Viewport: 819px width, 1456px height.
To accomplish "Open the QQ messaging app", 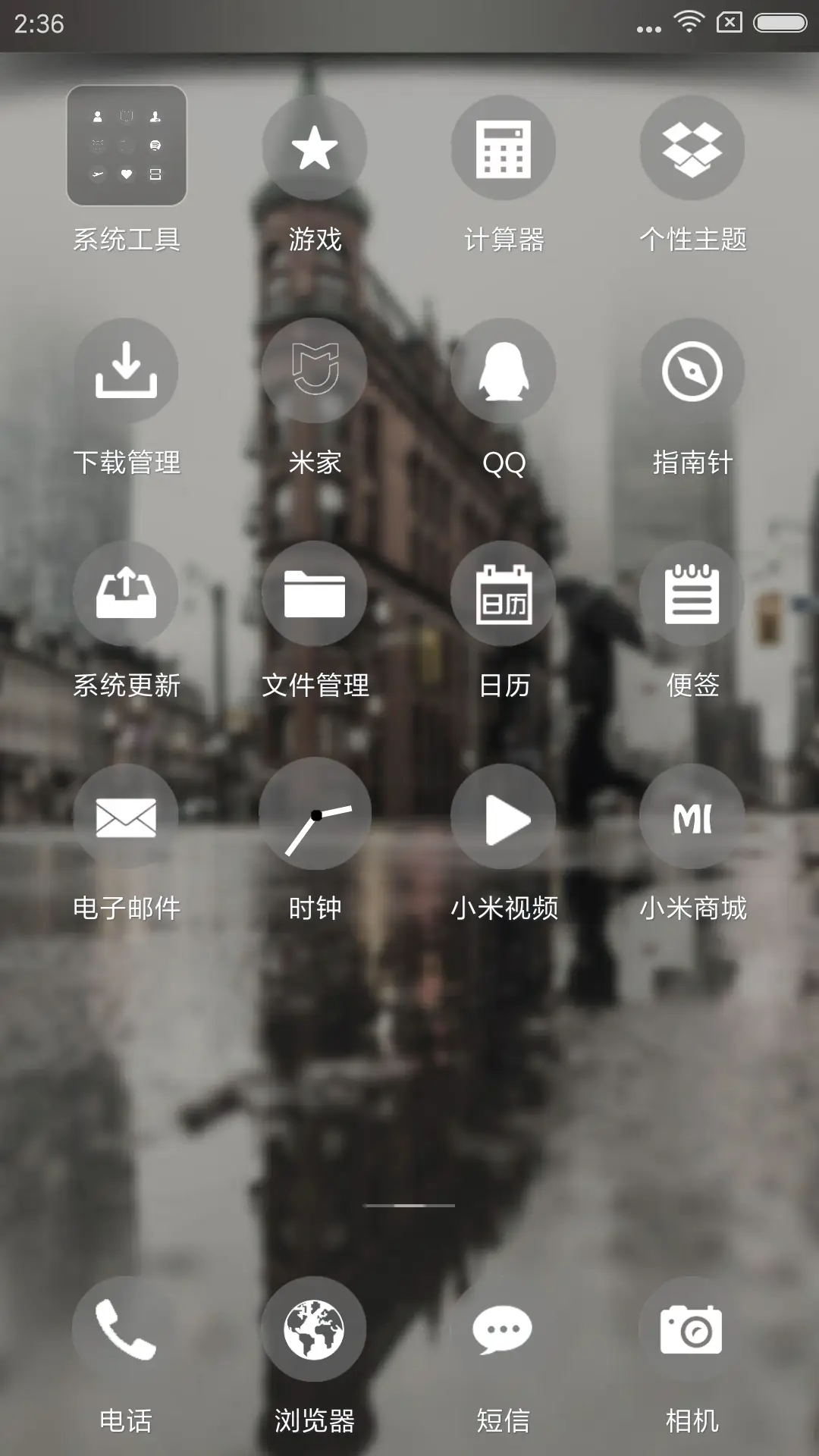I will point(503,369).
